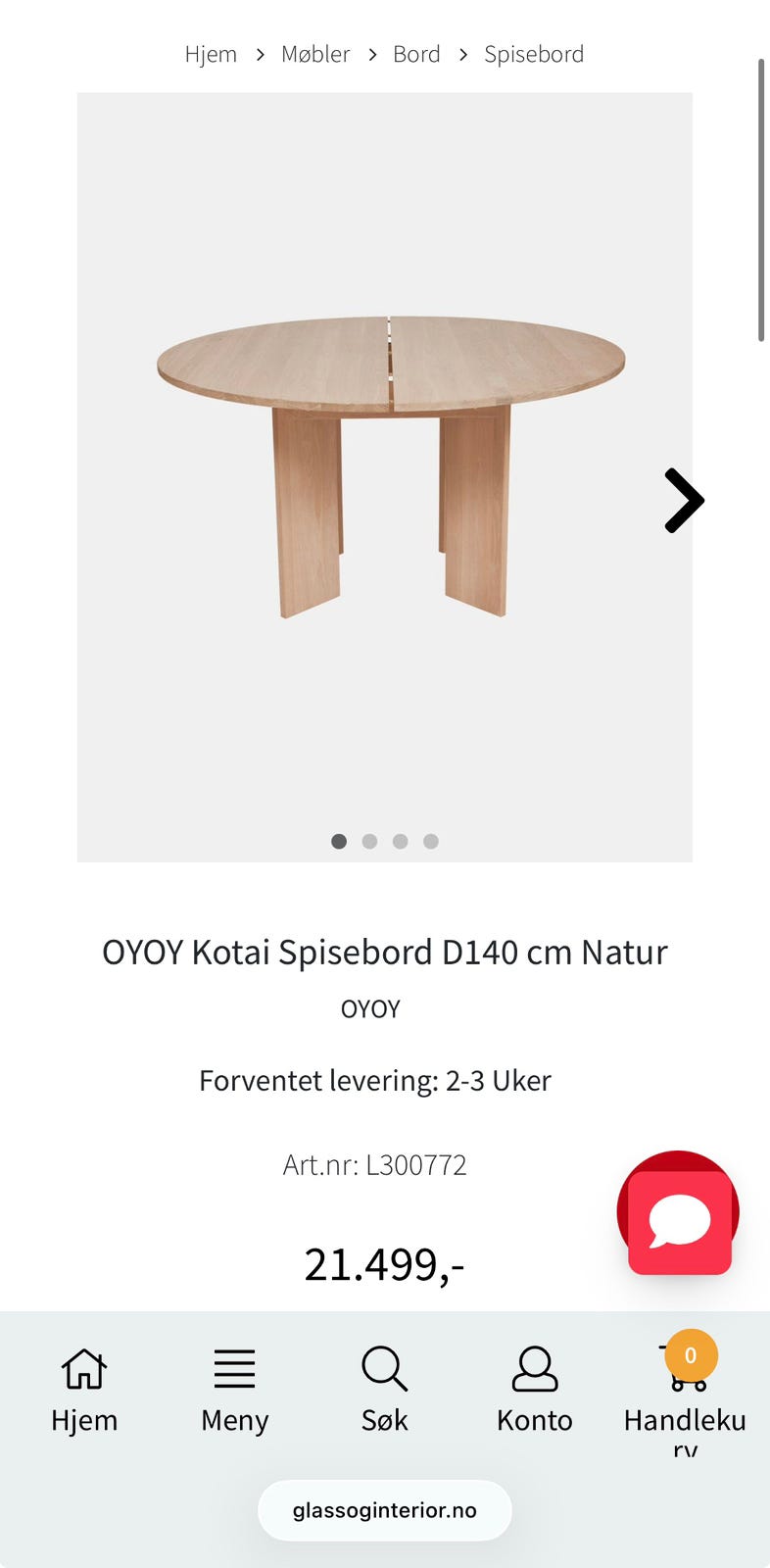
Task: Open the Meny navigation menu
Action: point(234,1390)
